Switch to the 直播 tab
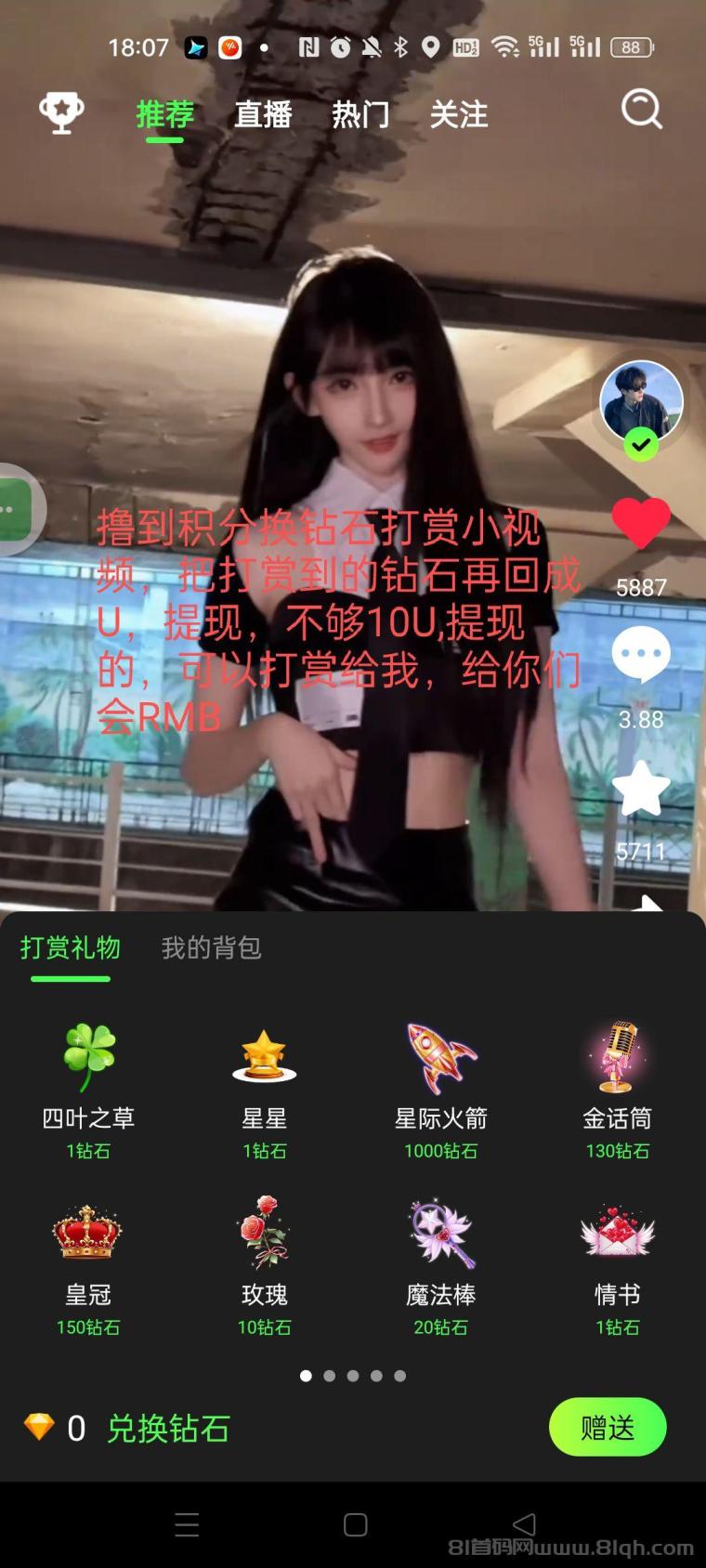Screen dimensions: 706x1568 (x=264, y=113)
